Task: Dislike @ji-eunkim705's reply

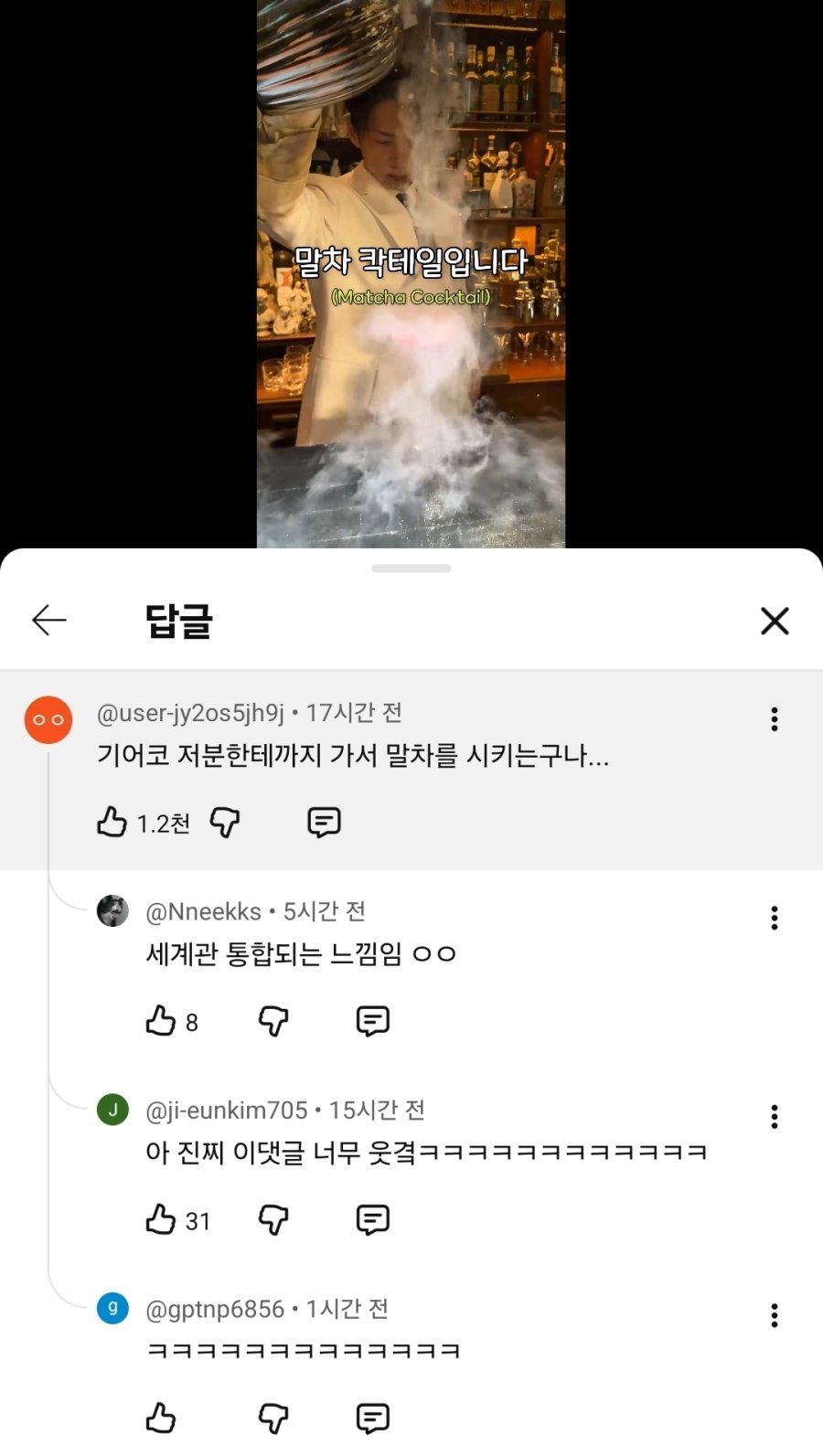Action: click(x=273, y=1219)
